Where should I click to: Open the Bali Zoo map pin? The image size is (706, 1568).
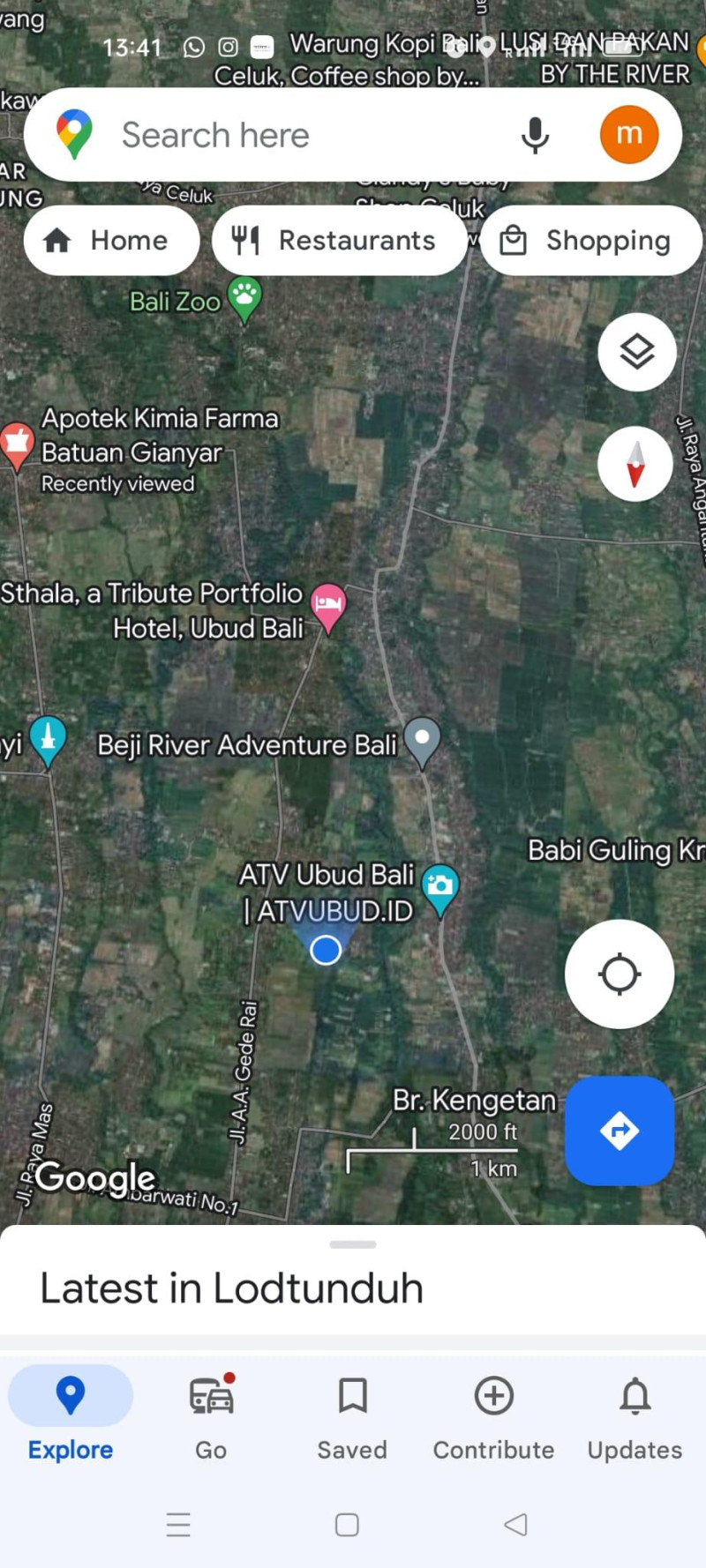coord(244,298)
